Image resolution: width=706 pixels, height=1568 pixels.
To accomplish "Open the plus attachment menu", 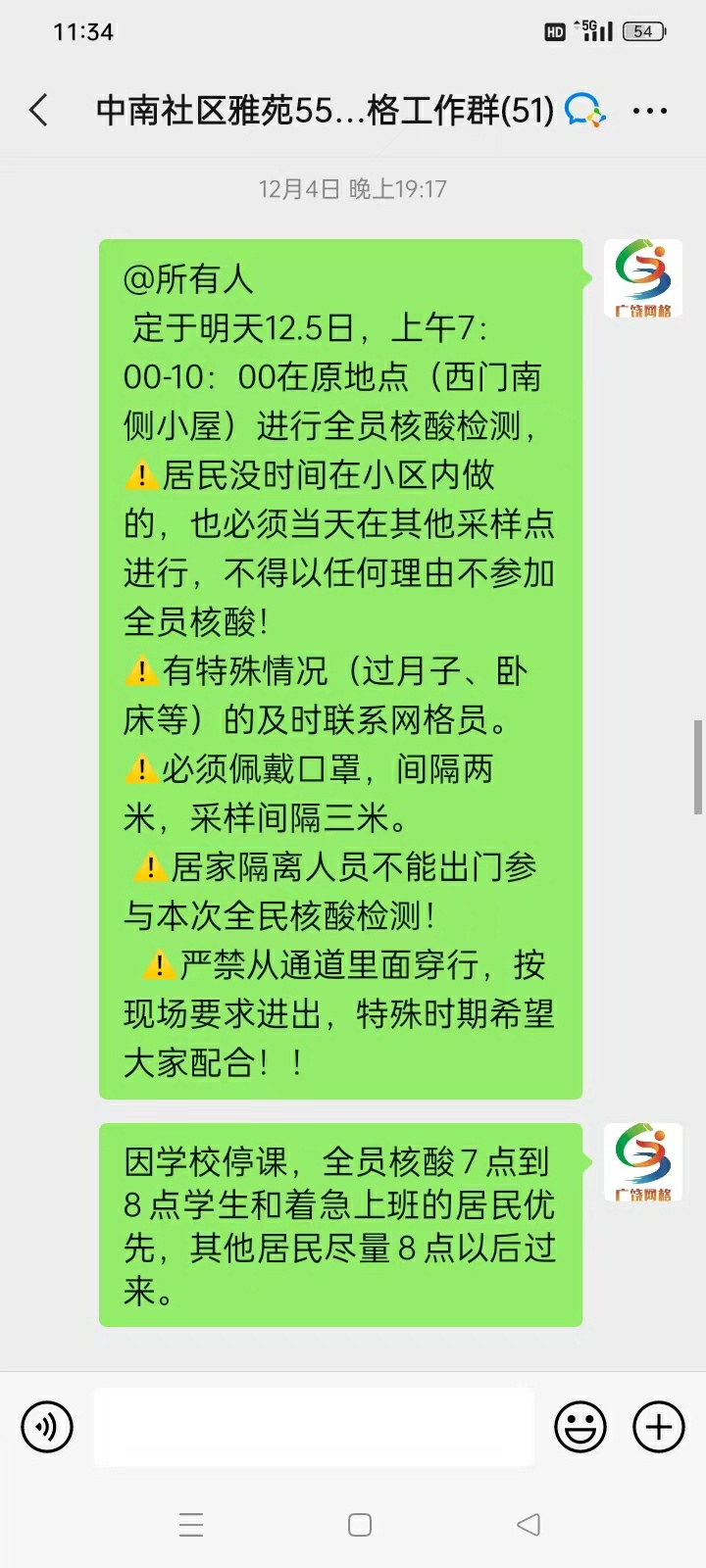I will (x=659, y=1427).
